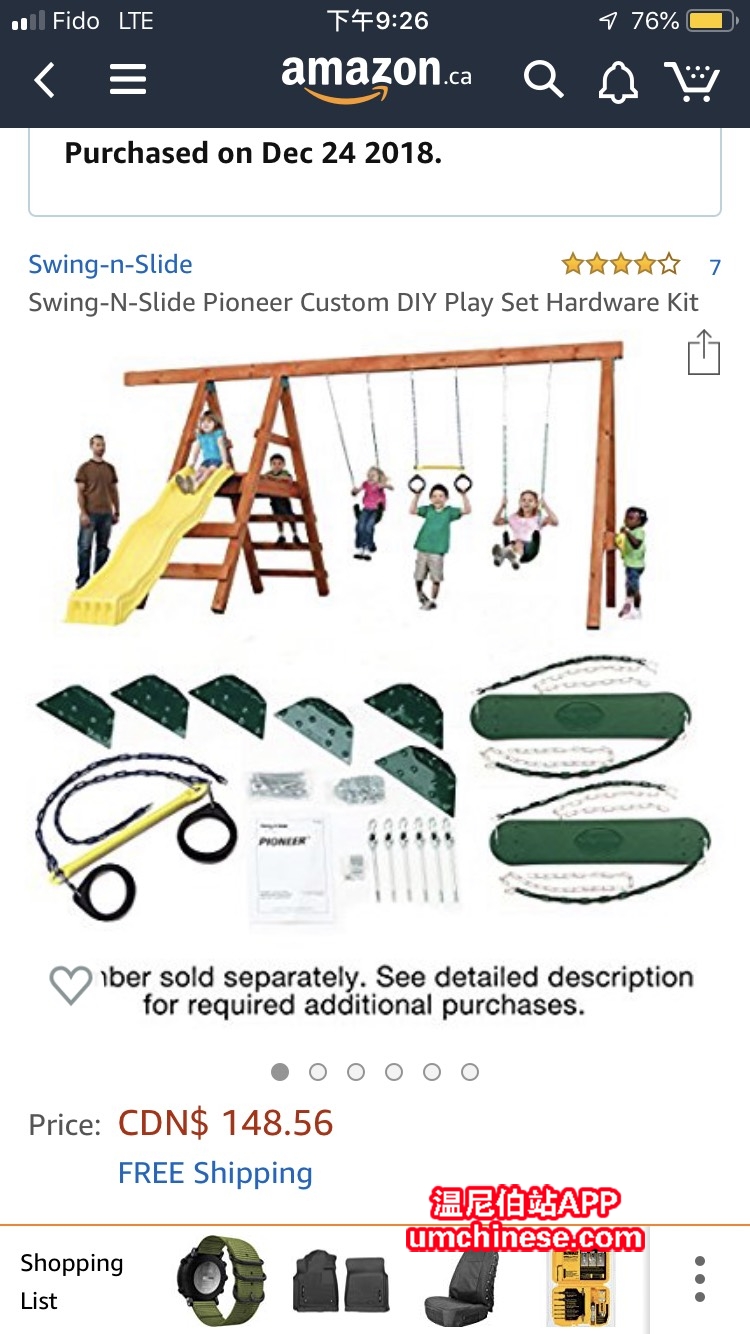Open the Shopping List overflow menu
Viewport: 750px width, 1334px height.
pos(700,1280)
